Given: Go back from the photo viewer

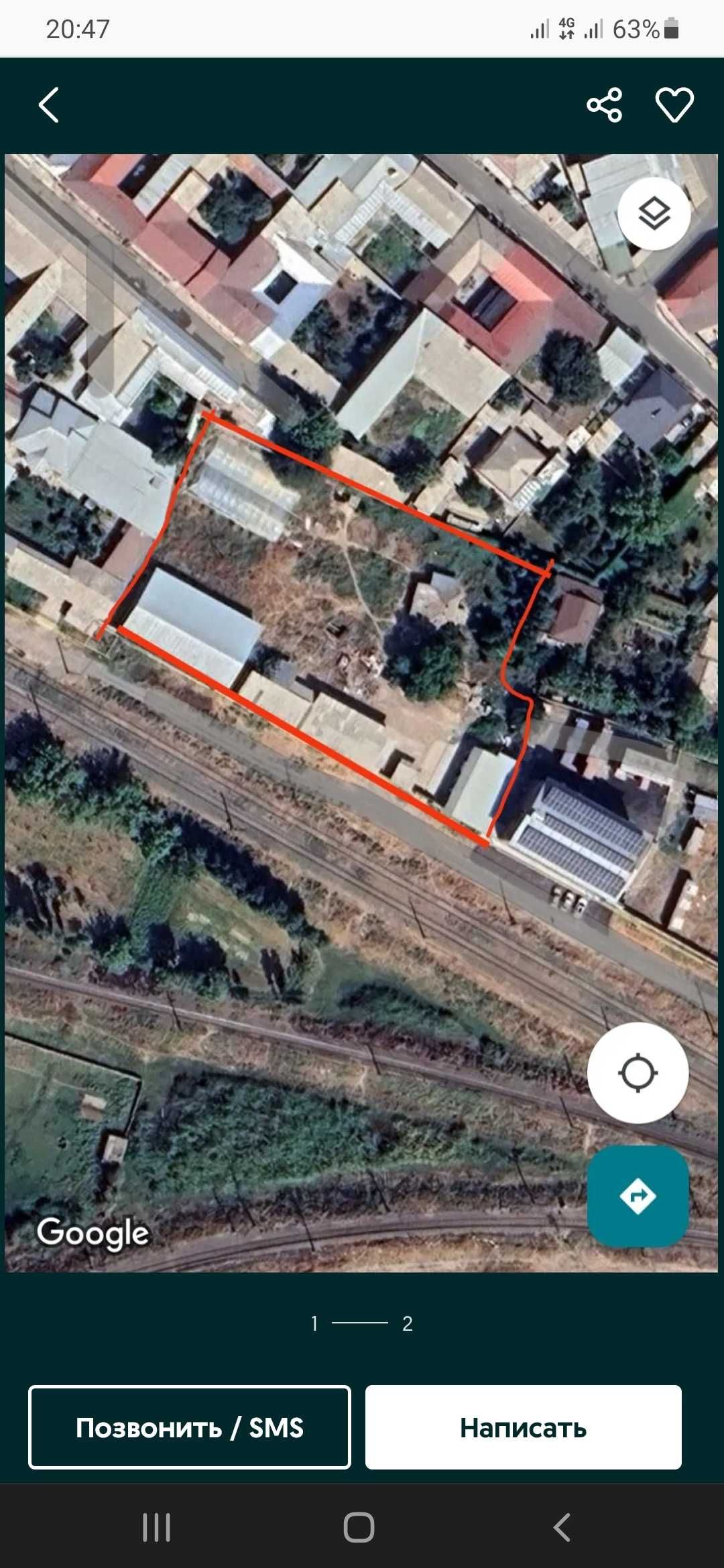Looking at the screenshot, I should tap(49, 105).
